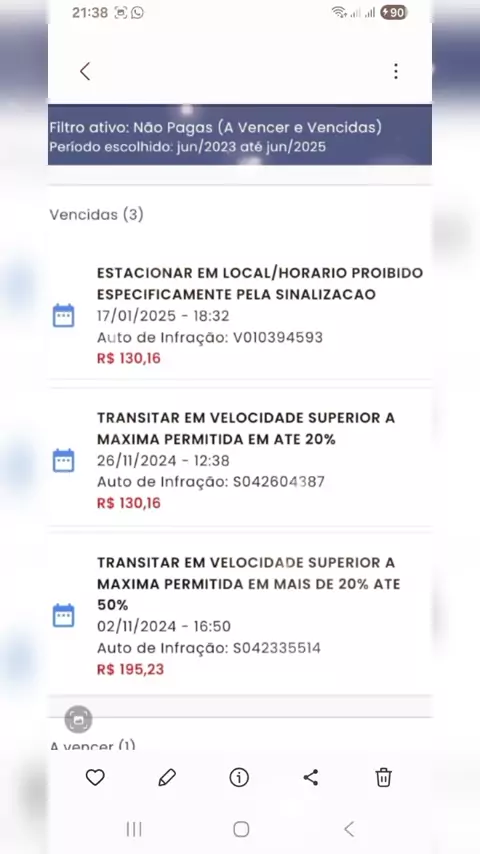The width and height of the screenshot is (480, 854).
Task: Go back using the top arrow
Action: click(x=84, y=71)
